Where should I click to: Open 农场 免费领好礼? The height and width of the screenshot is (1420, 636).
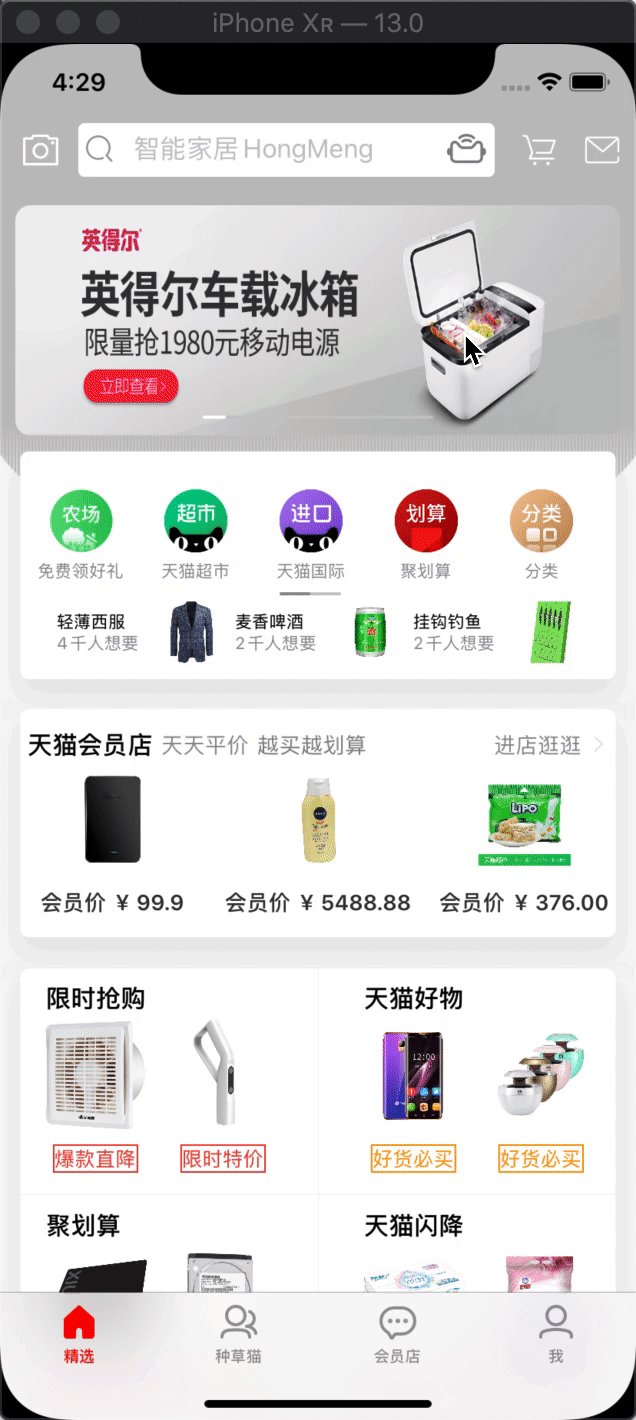[x=81, y=535]
